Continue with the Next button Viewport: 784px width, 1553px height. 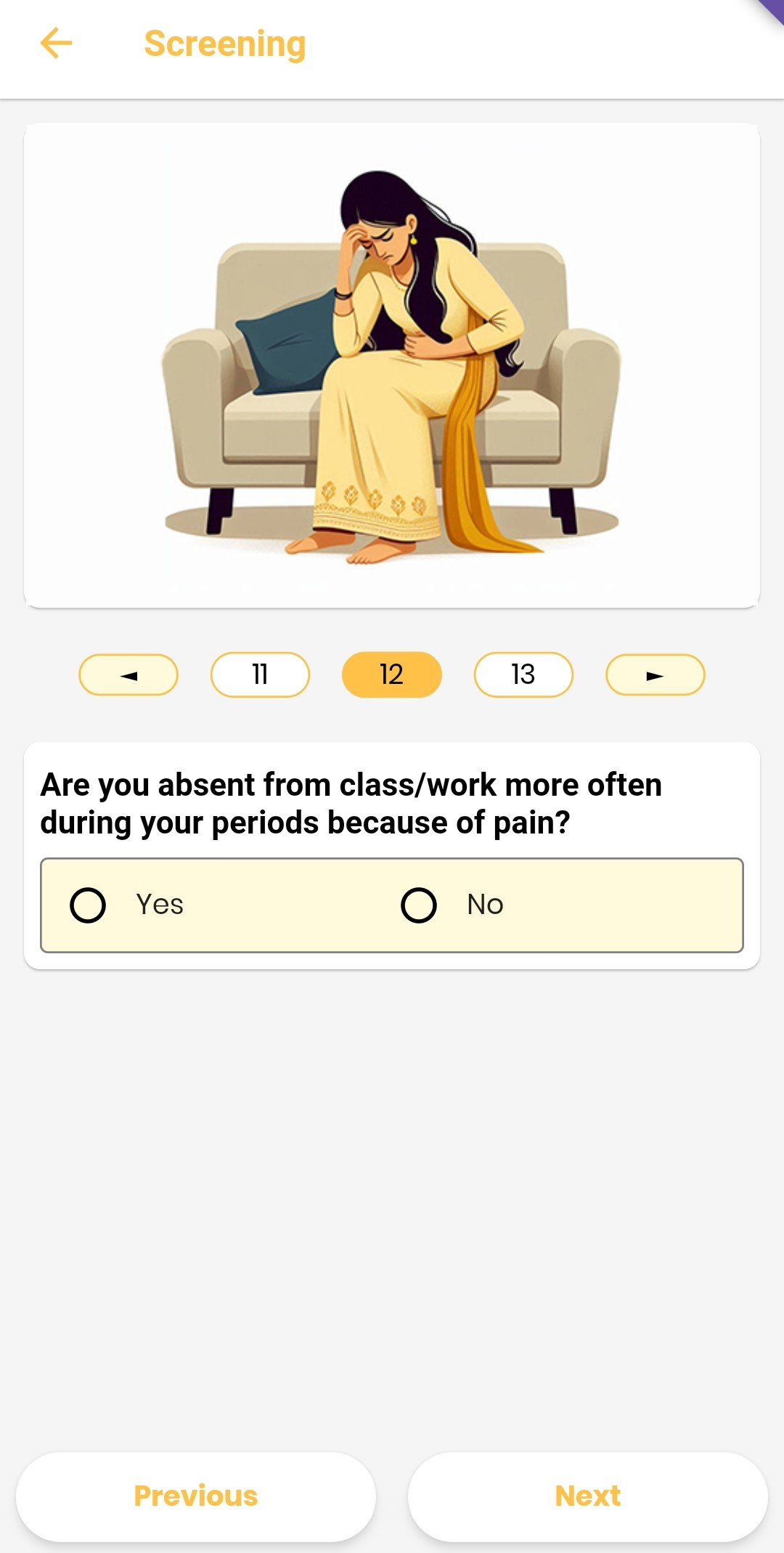587,1496
